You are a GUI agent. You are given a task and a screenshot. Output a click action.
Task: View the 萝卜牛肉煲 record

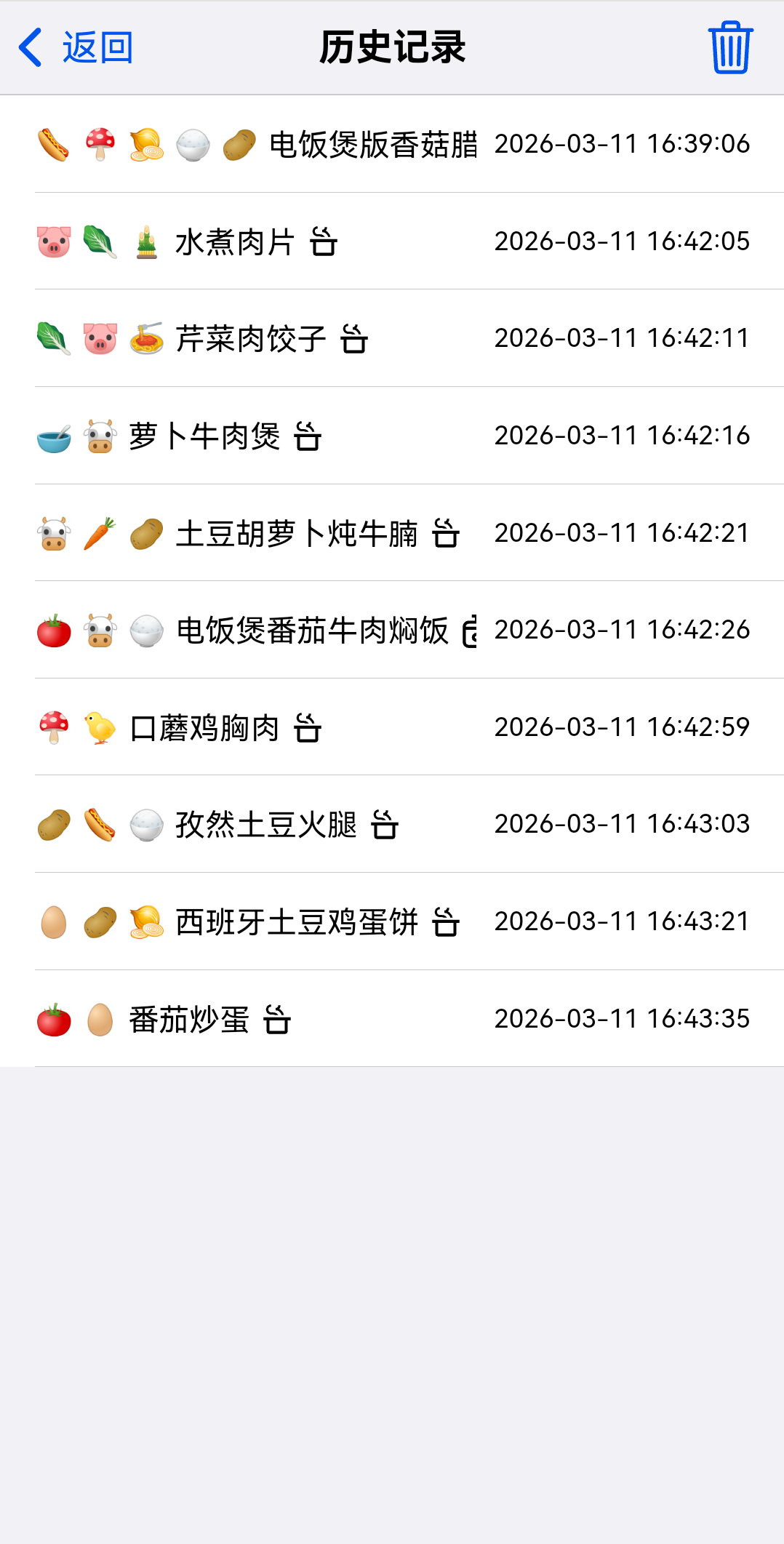204,436
